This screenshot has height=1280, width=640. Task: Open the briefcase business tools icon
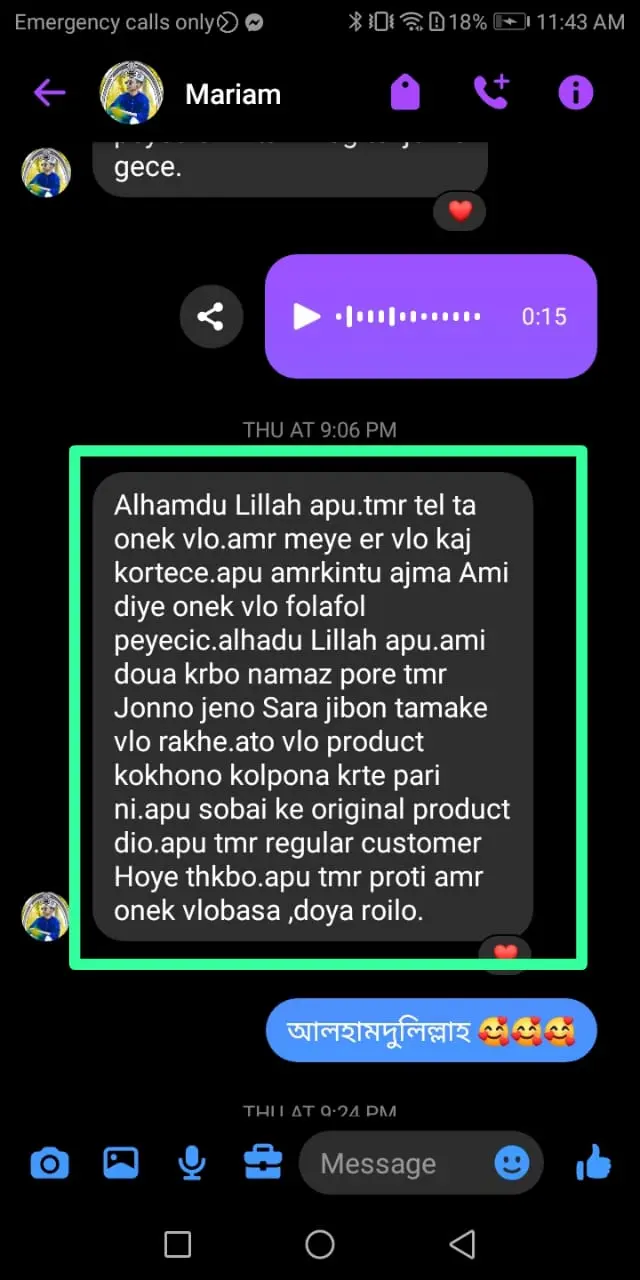(263, 1163)
